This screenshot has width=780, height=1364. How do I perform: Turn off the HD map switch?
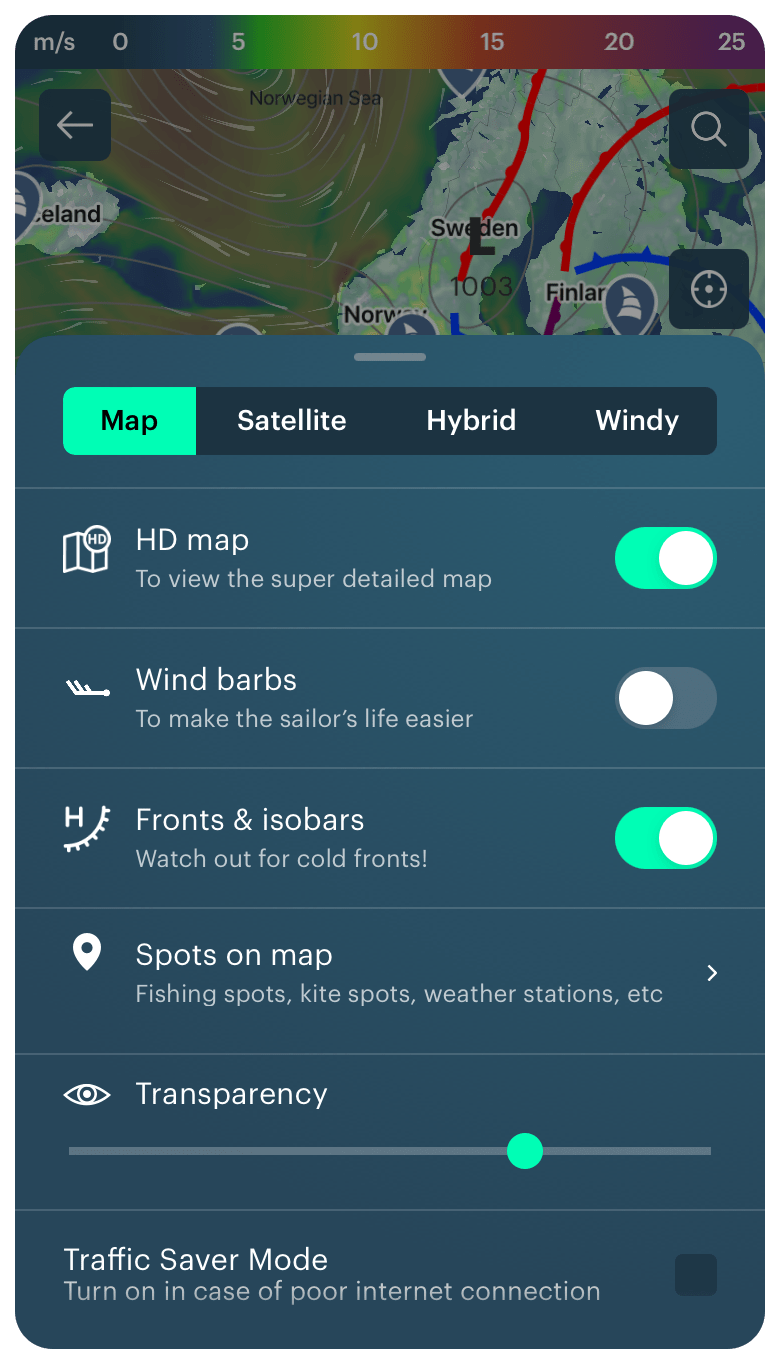665,558
